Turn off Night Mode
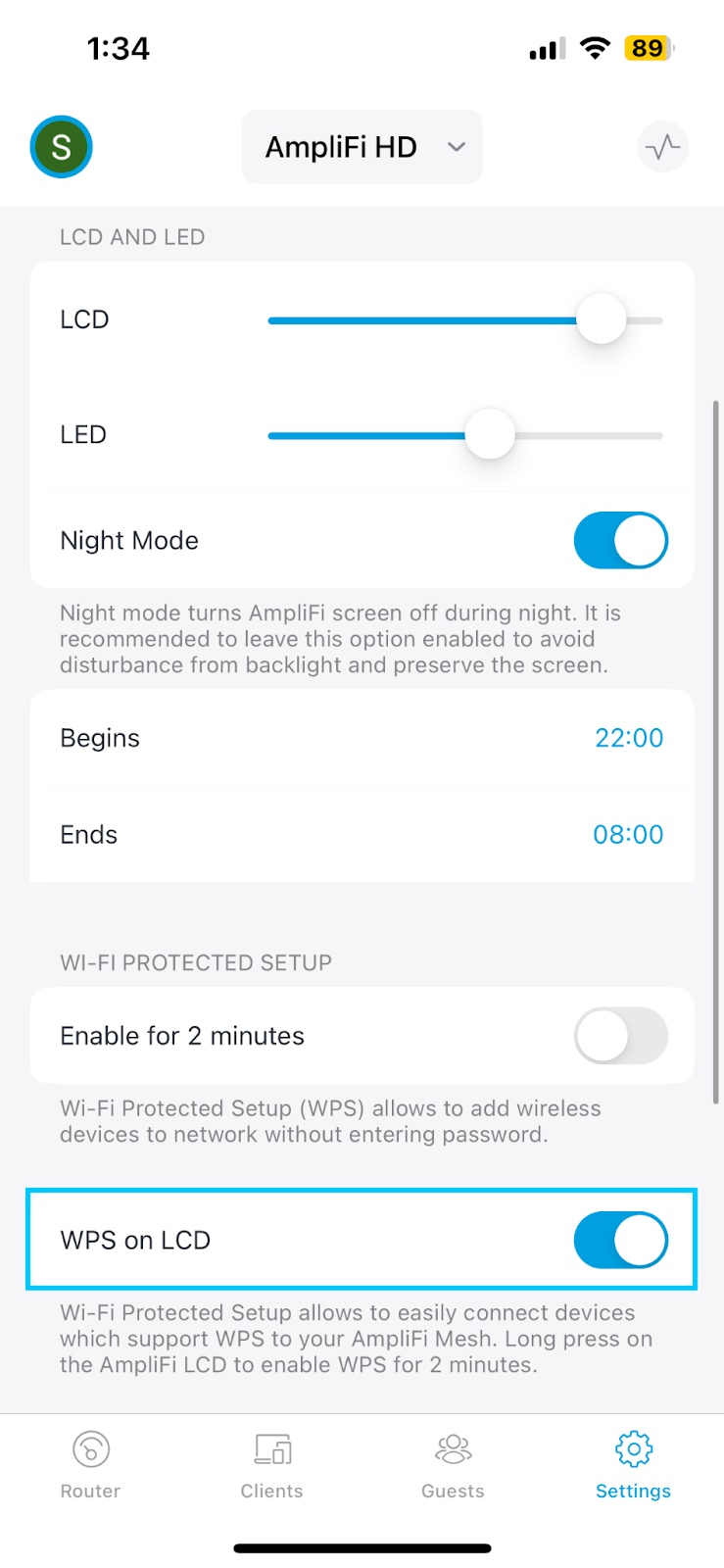Screen dimensions: 724x1568 tap(621, 540)
